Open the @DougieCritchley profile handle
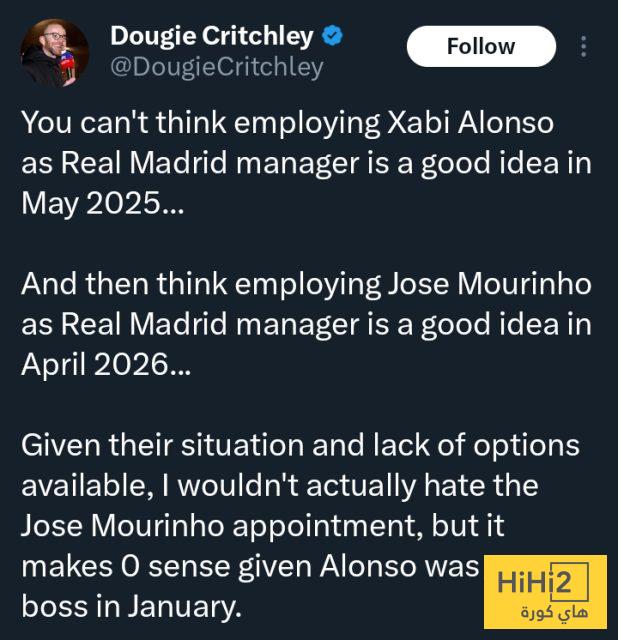Screen dimensions: 618x640 click(x=216, y=67)
